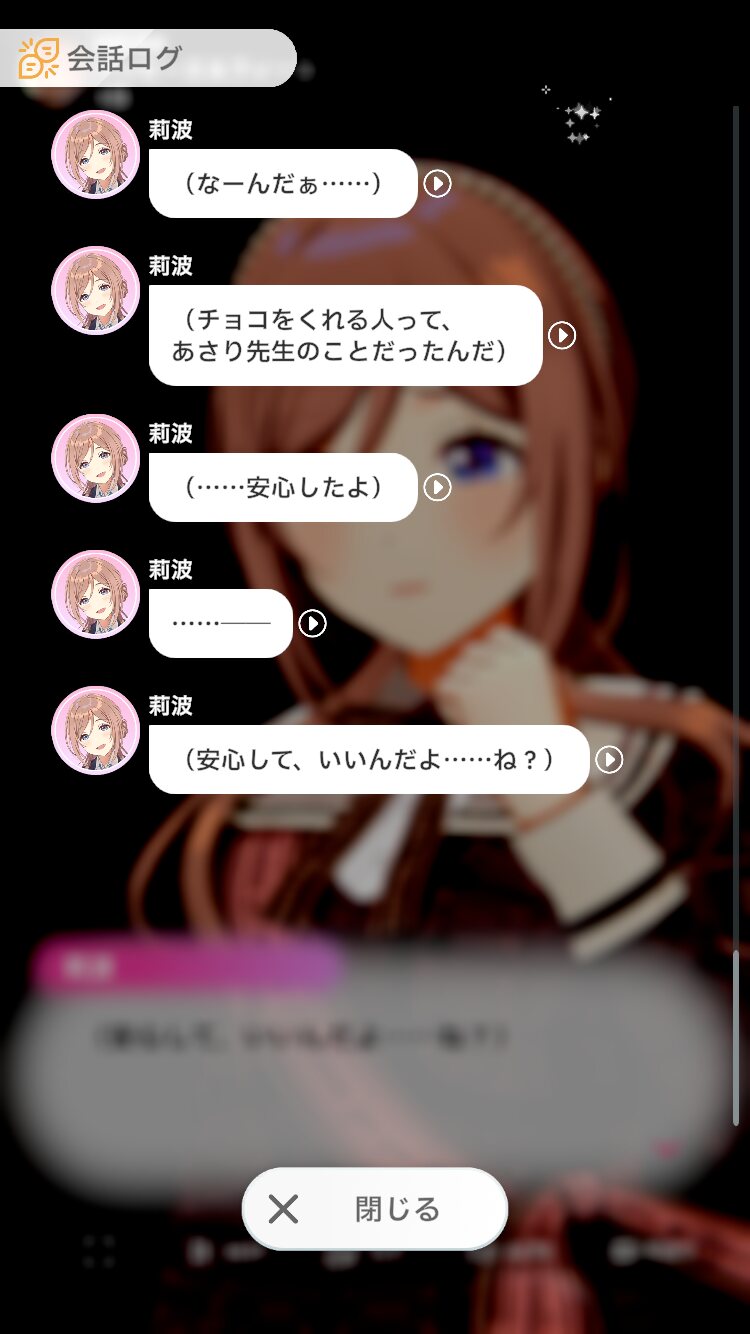Replay voice for 「チョコをくれる人って」 line

[x=562, y=335]
